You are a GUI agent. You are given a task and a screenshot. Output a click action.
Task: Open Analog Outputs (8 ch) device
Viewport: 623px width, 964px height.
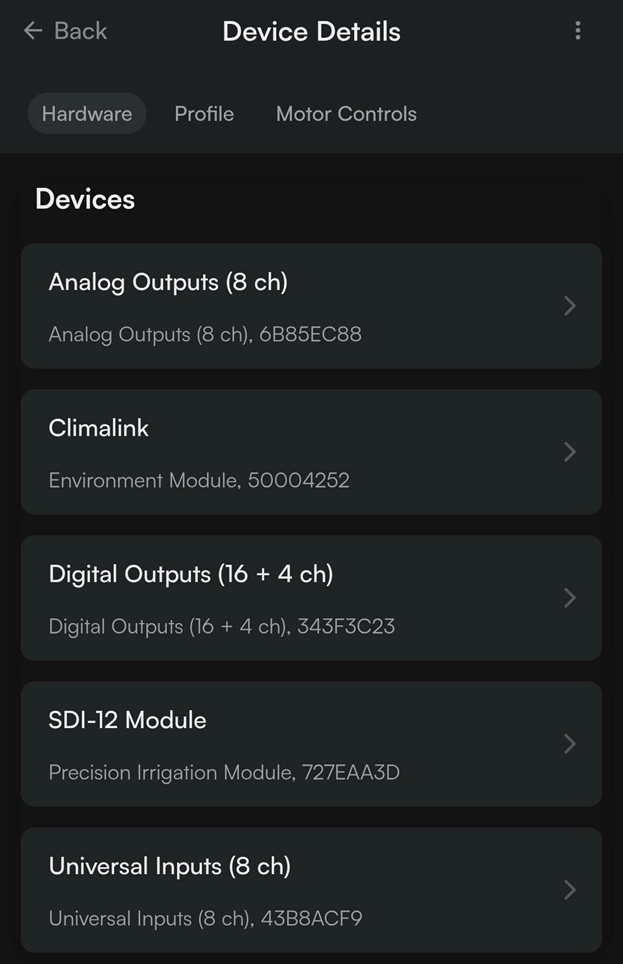pos(311,306)
